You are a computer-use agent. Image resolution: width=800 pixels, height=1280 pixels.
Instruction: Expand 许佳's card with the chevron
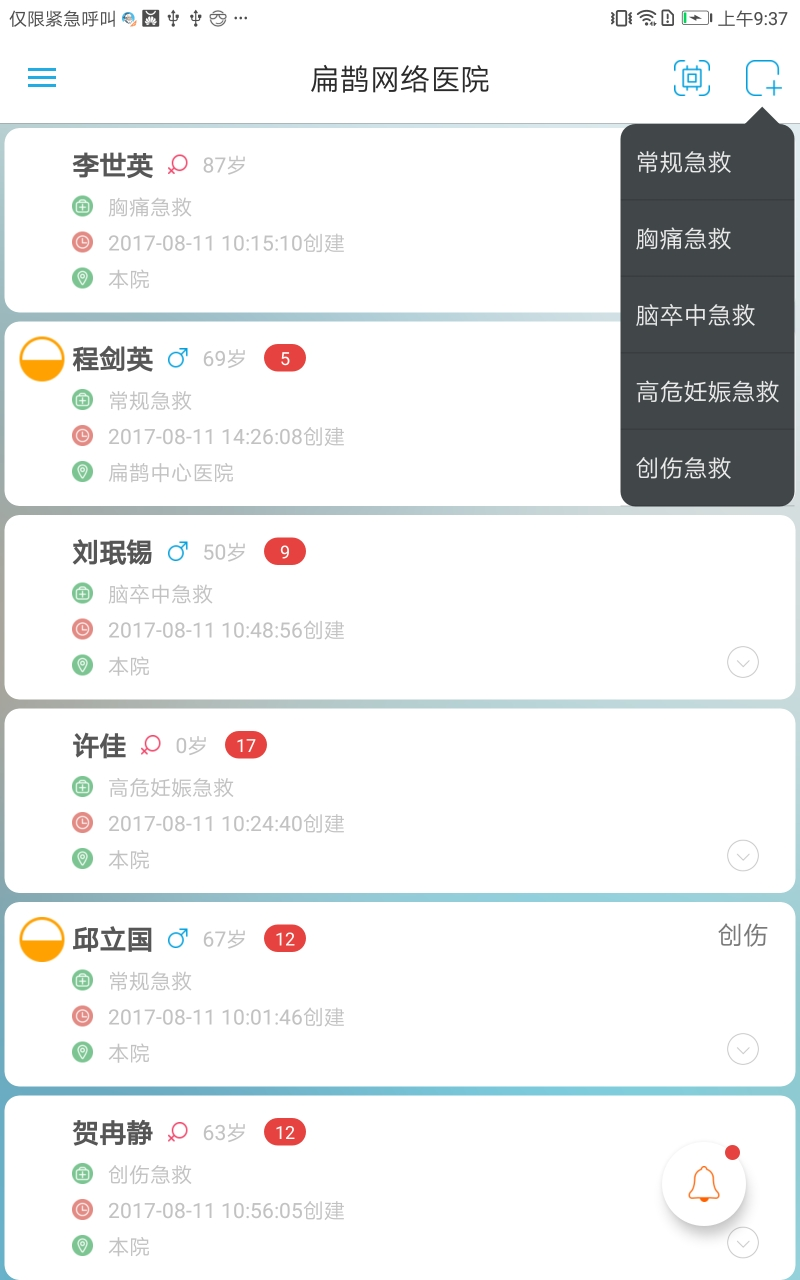pyautogui.click(x=742, y=856)
